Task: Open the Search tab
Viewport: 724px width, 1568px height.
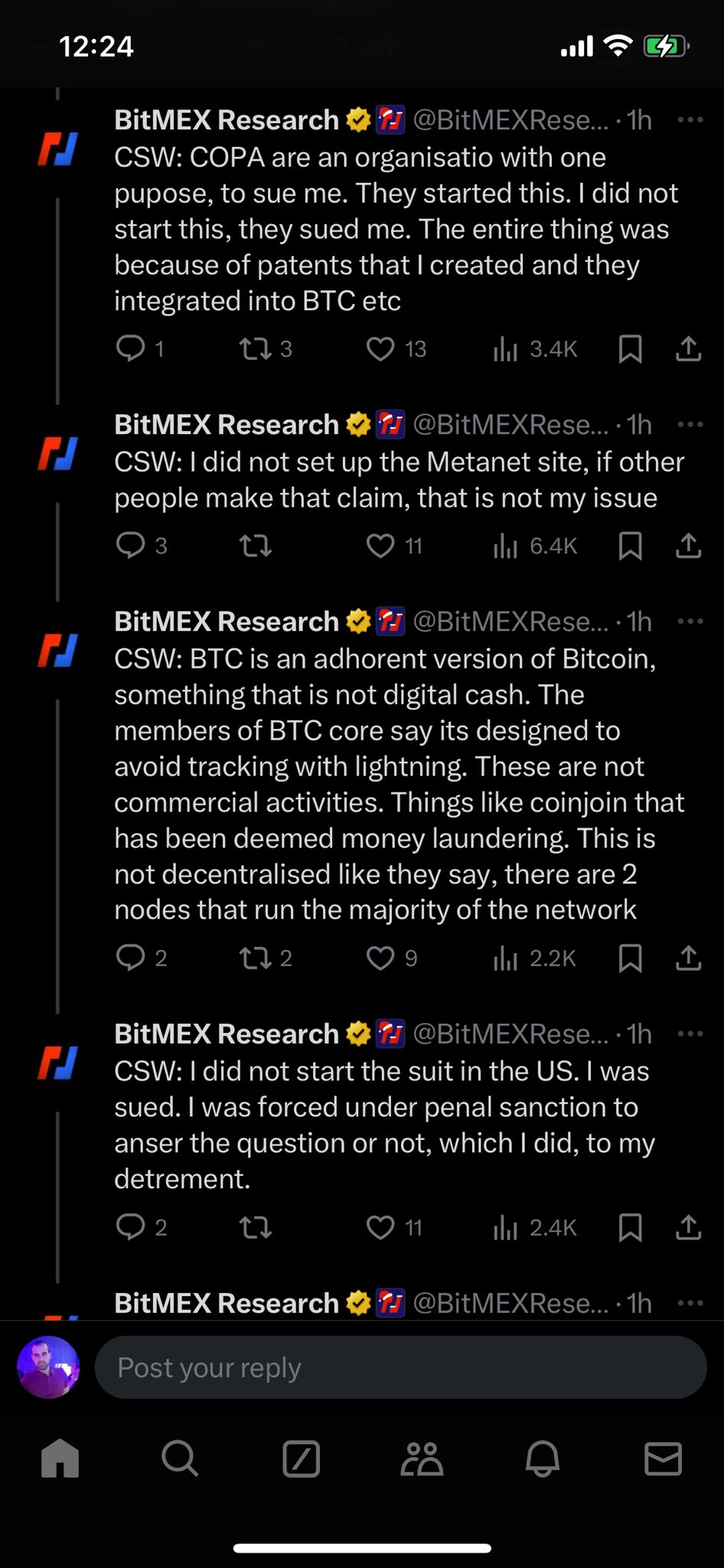Action: tap(180, 1458)
